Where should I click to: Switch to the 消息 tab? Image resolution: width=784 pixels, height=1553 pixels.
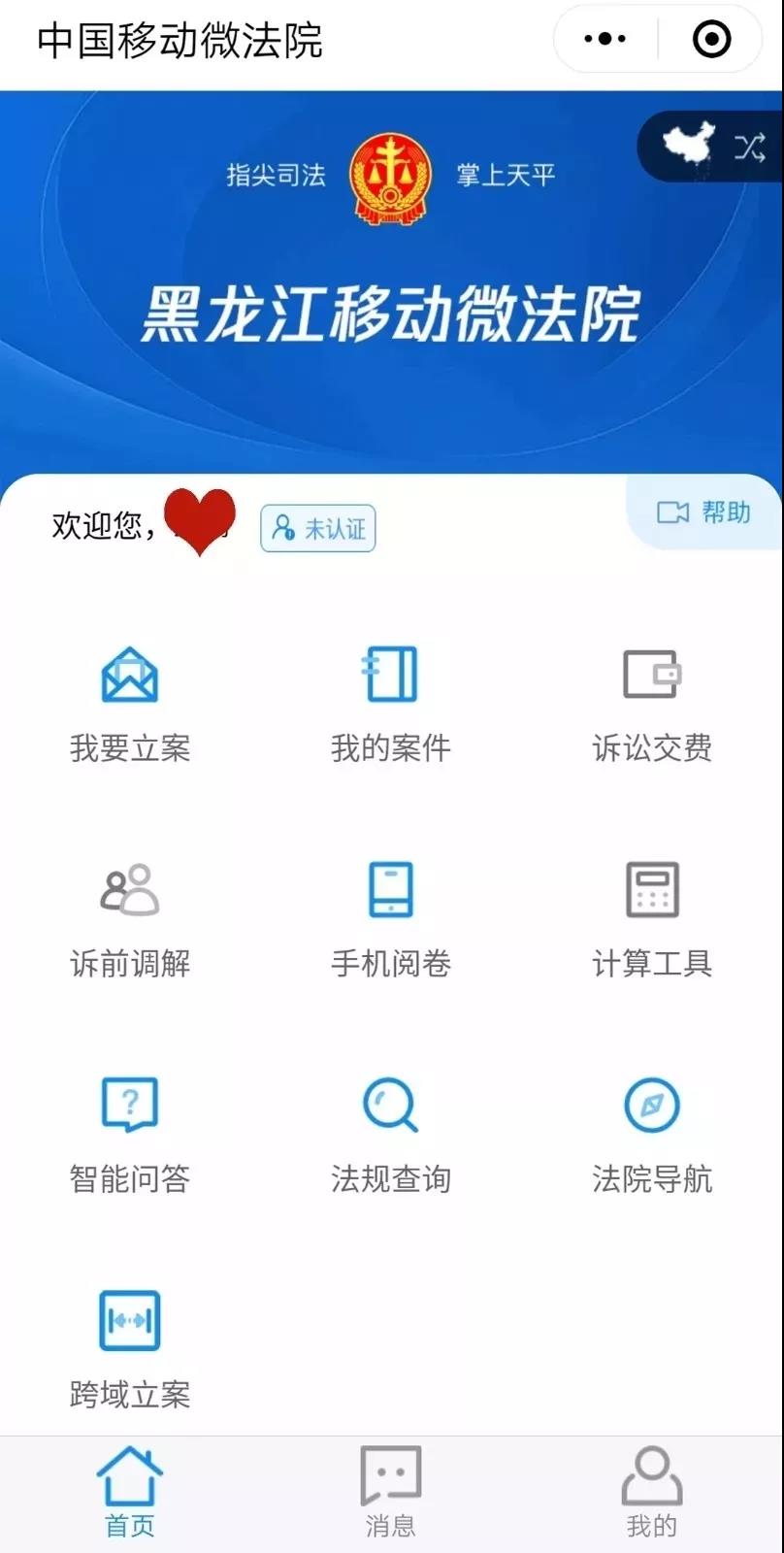tap(391, 1493)
